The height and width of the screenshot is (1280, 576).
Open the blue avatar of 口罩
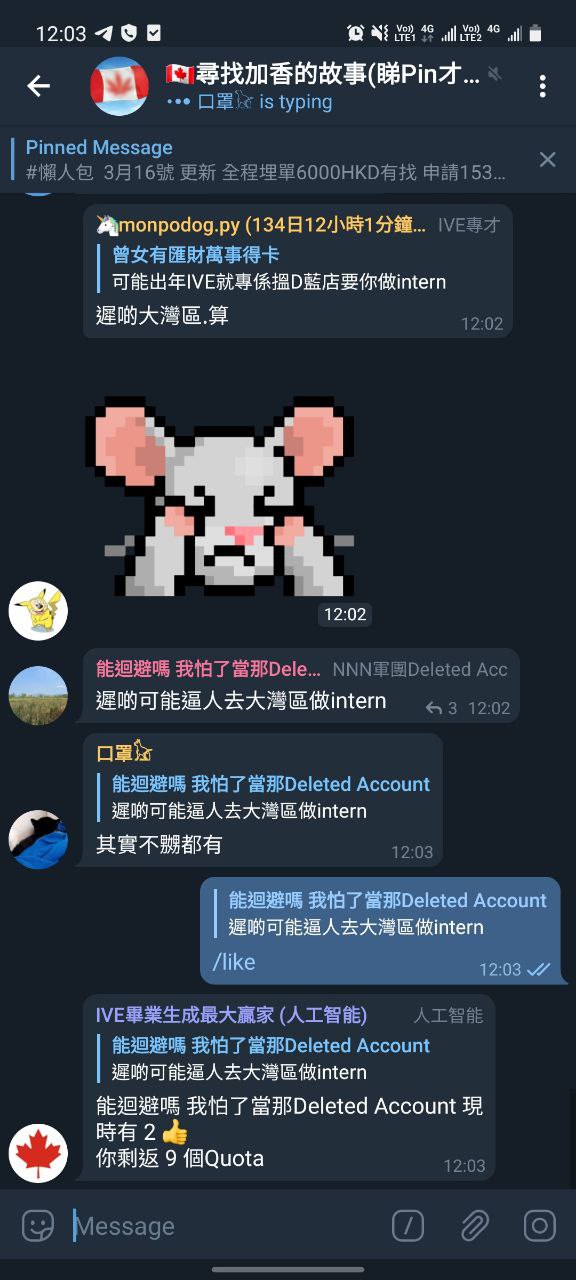pos(38,839)
